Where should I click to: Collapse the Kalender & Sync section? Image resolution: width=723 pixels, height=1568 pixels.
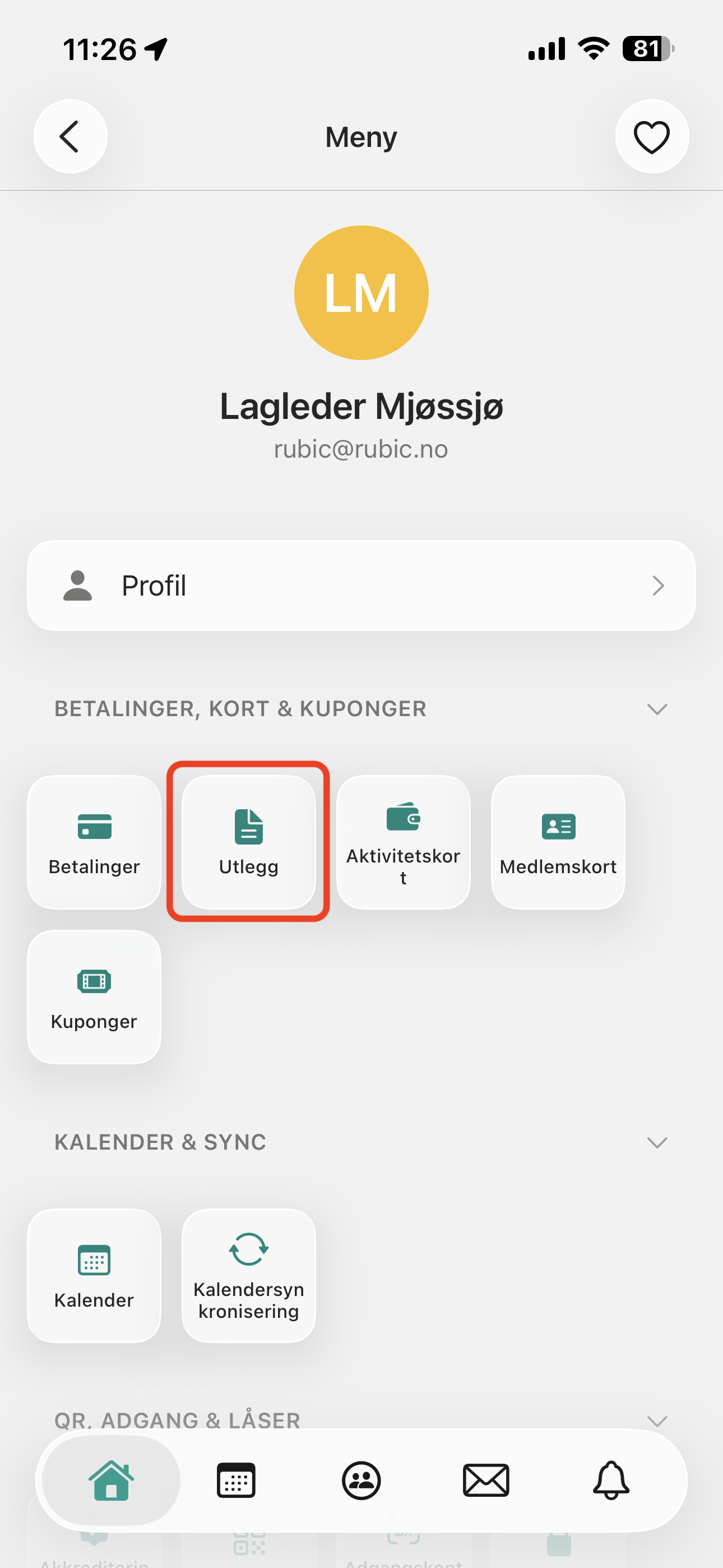tap(657, 1142)
